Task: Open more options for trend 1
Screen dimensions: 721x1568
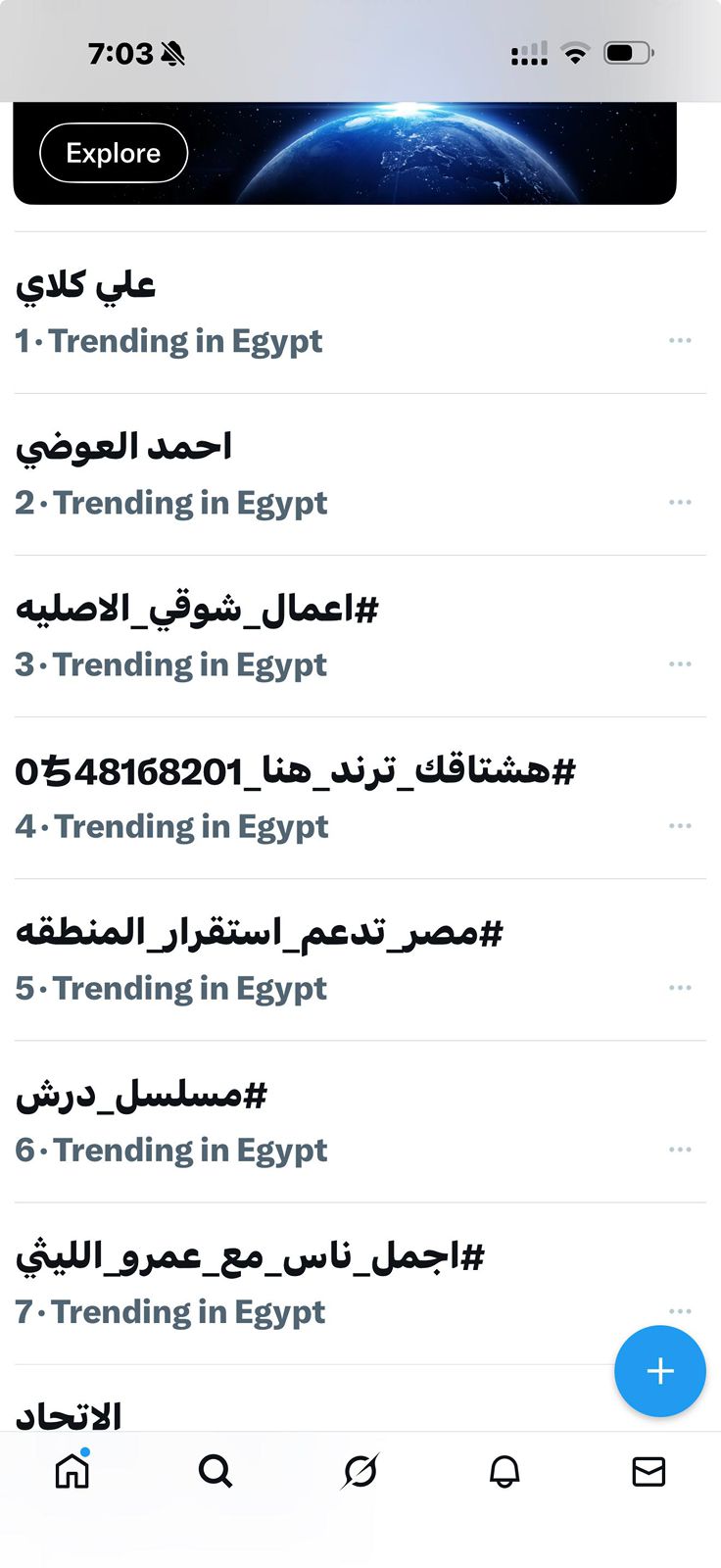Action: pyautogui.click(x=680, y=340)
